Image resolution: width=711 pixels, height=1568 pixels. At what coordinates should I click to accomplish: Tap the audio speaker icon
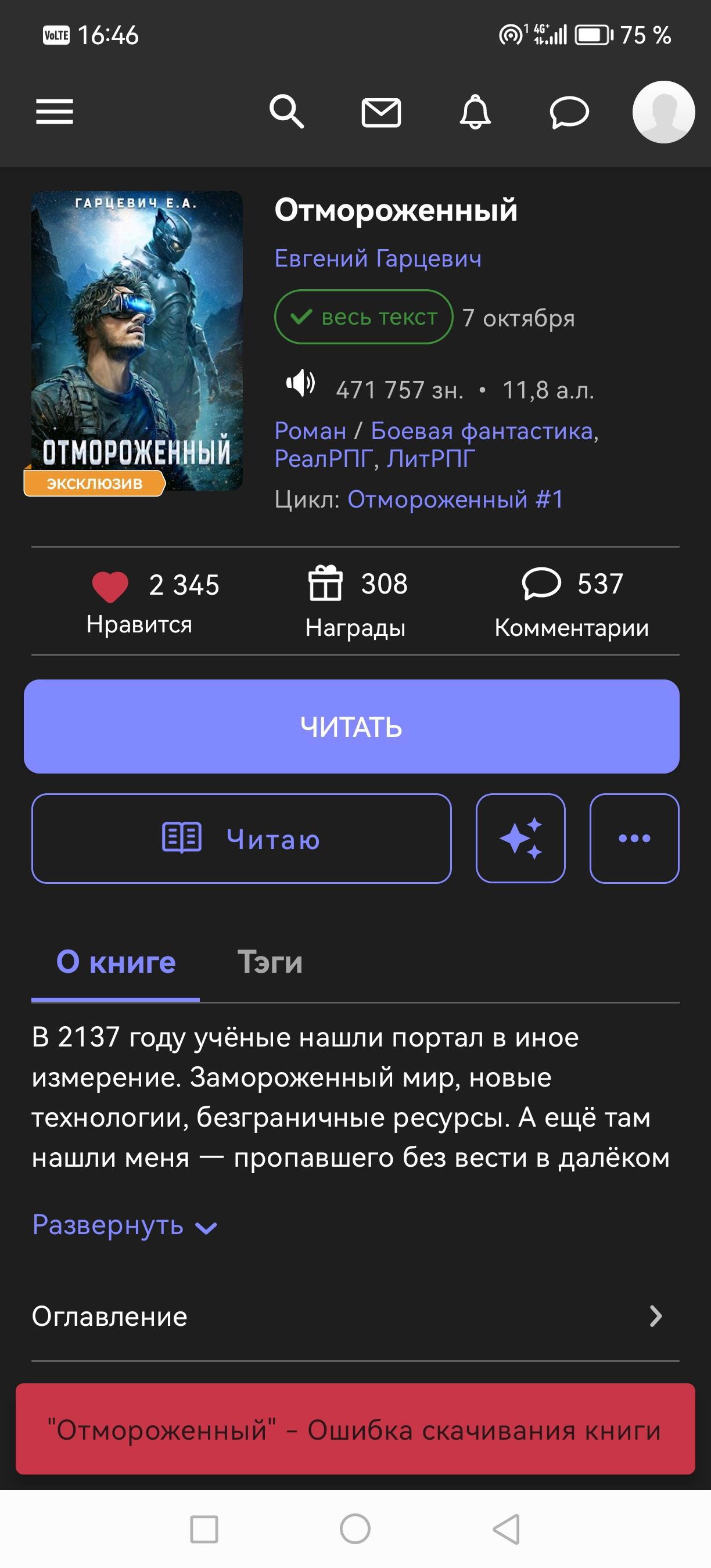point(301,383)
